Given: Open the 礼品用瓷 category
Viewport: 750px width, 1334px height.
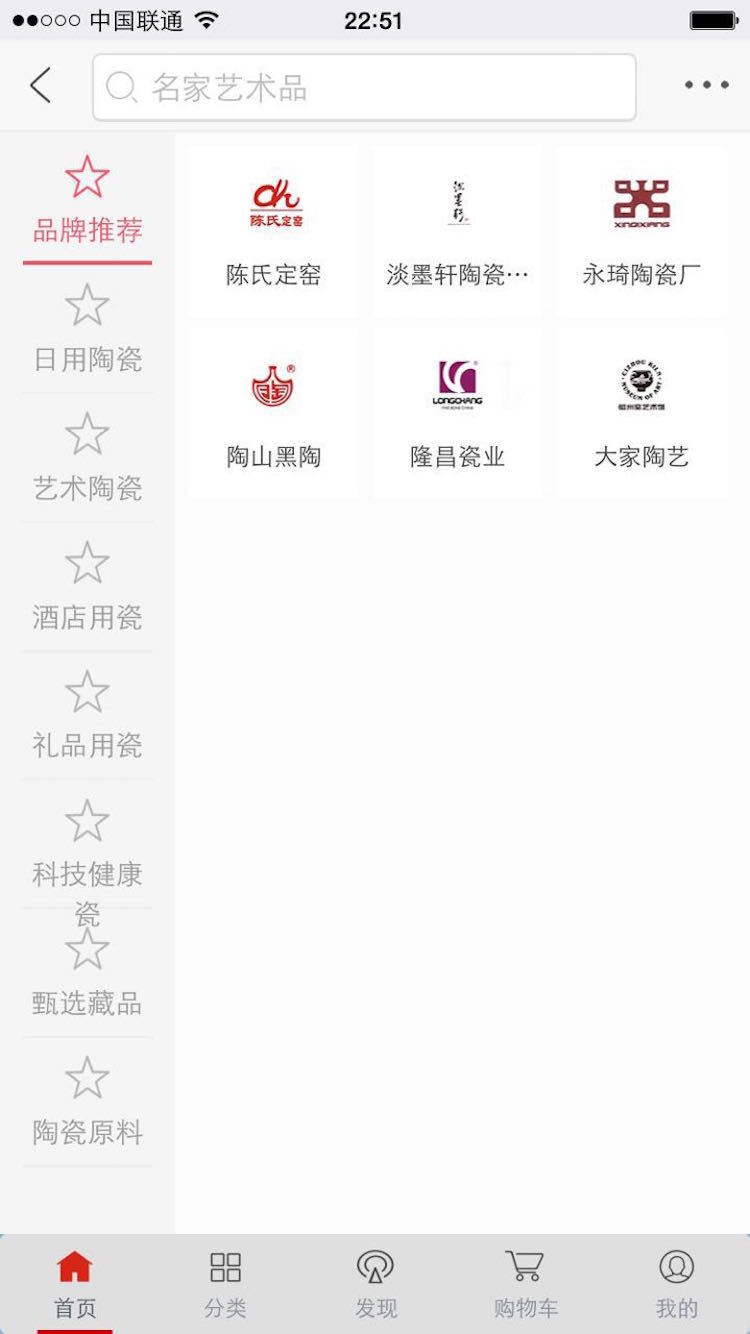Looking at the screenshot, I should (87, 716).
